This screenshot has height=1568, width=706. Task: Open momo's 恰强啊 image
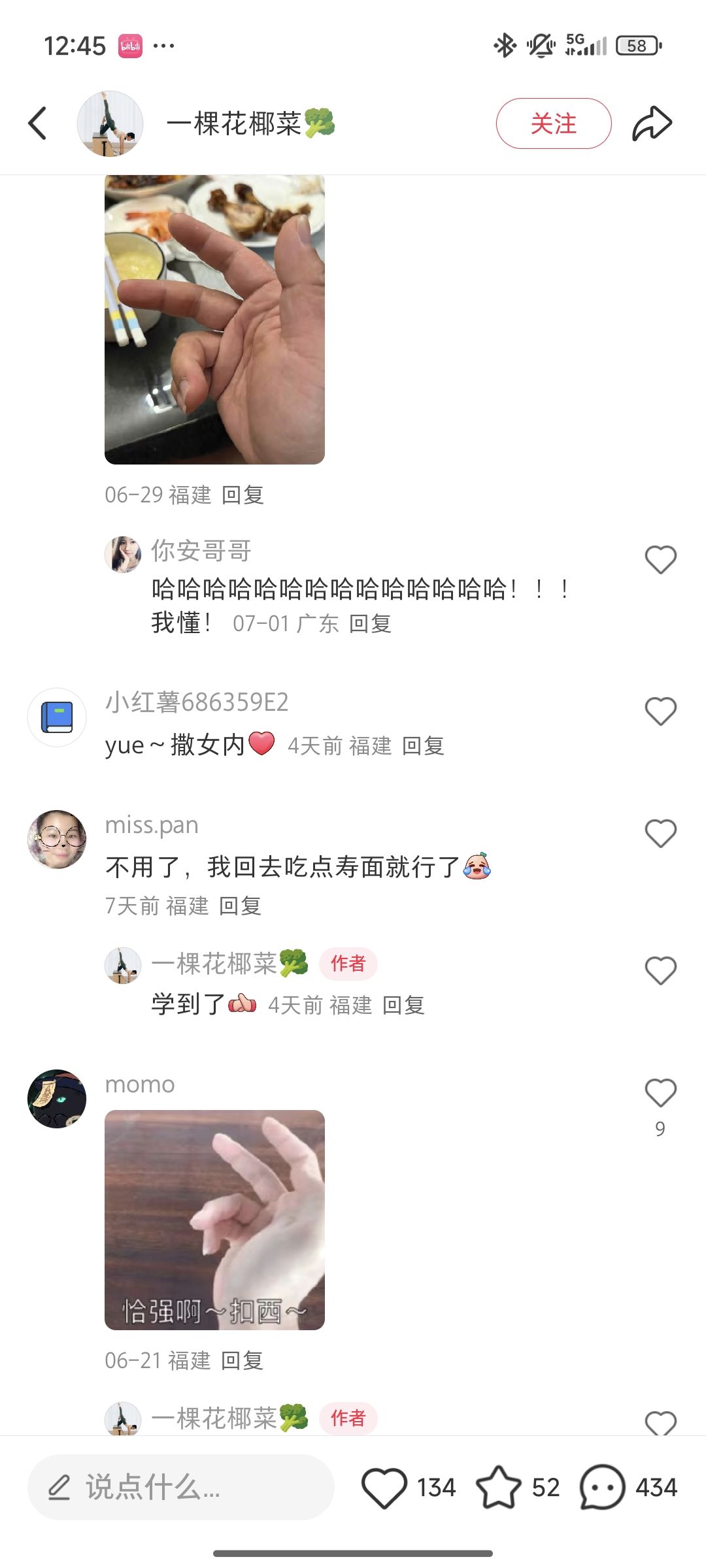pos(214,1220)
